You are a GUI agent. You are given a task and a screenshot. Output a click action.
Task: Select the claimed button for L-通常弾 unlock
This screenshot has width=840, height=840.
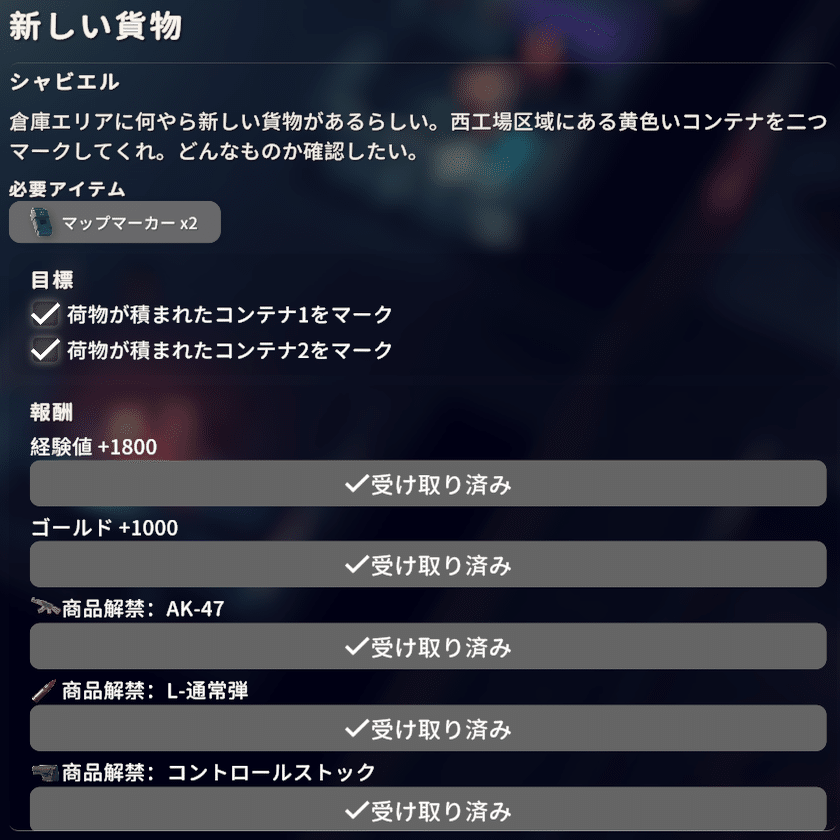(x=428, y=729)
